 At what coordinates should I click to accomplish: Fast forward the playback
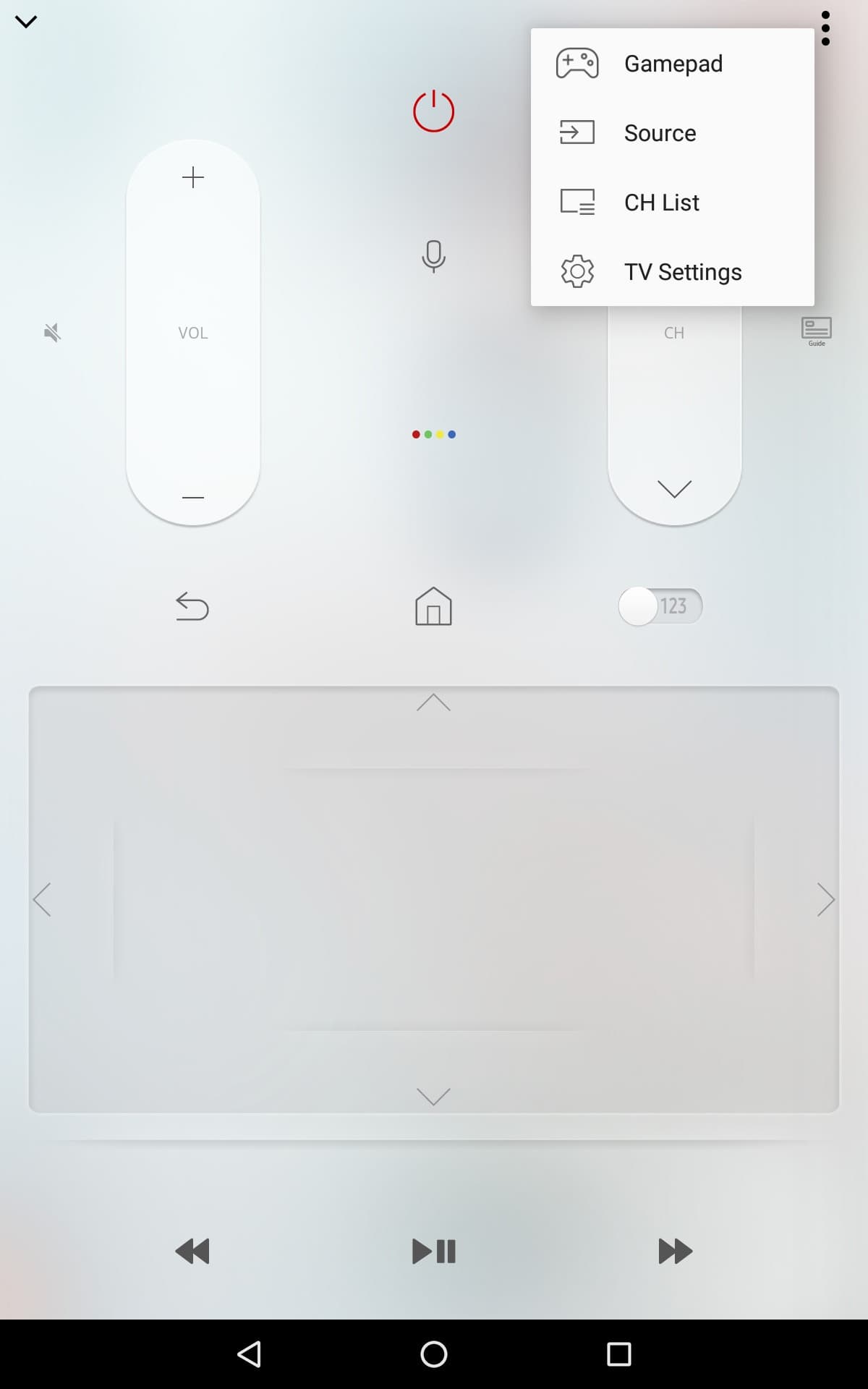click(x=675, y=1251)
